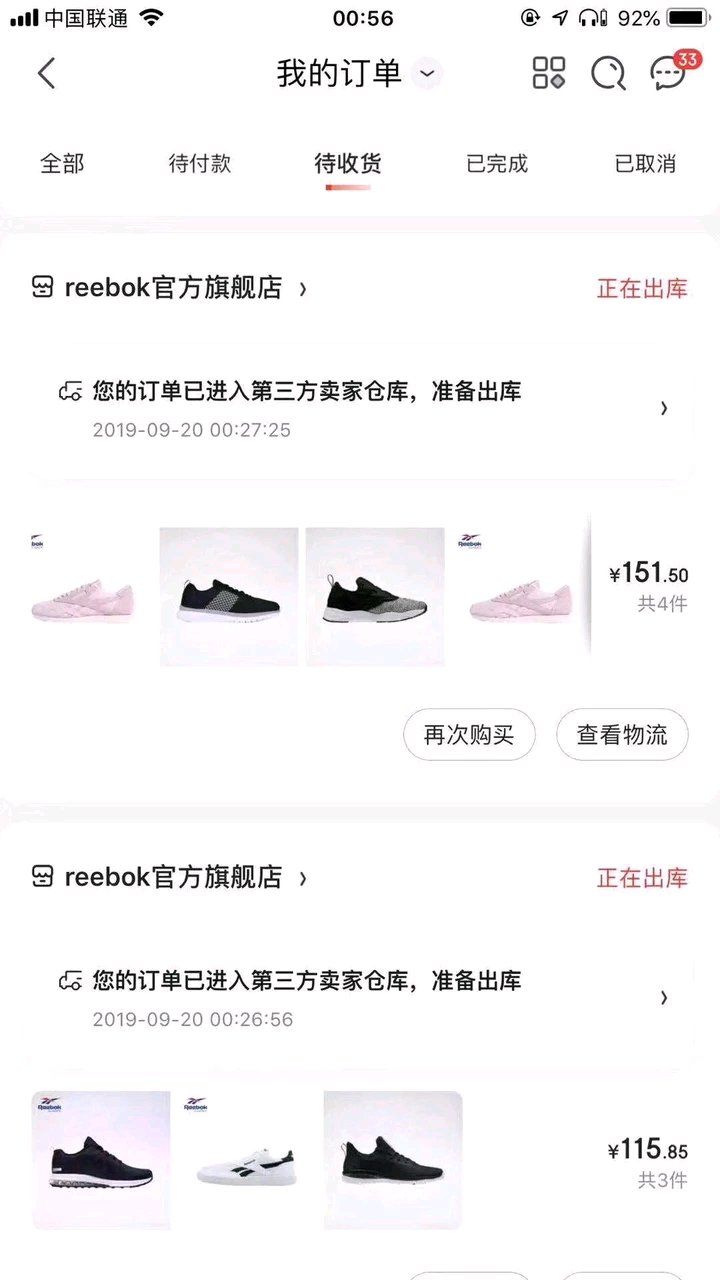Screen dimensions: 720x1280
Task: Expand the 我的订单 title dropdown
Action: tap(428, 73)
